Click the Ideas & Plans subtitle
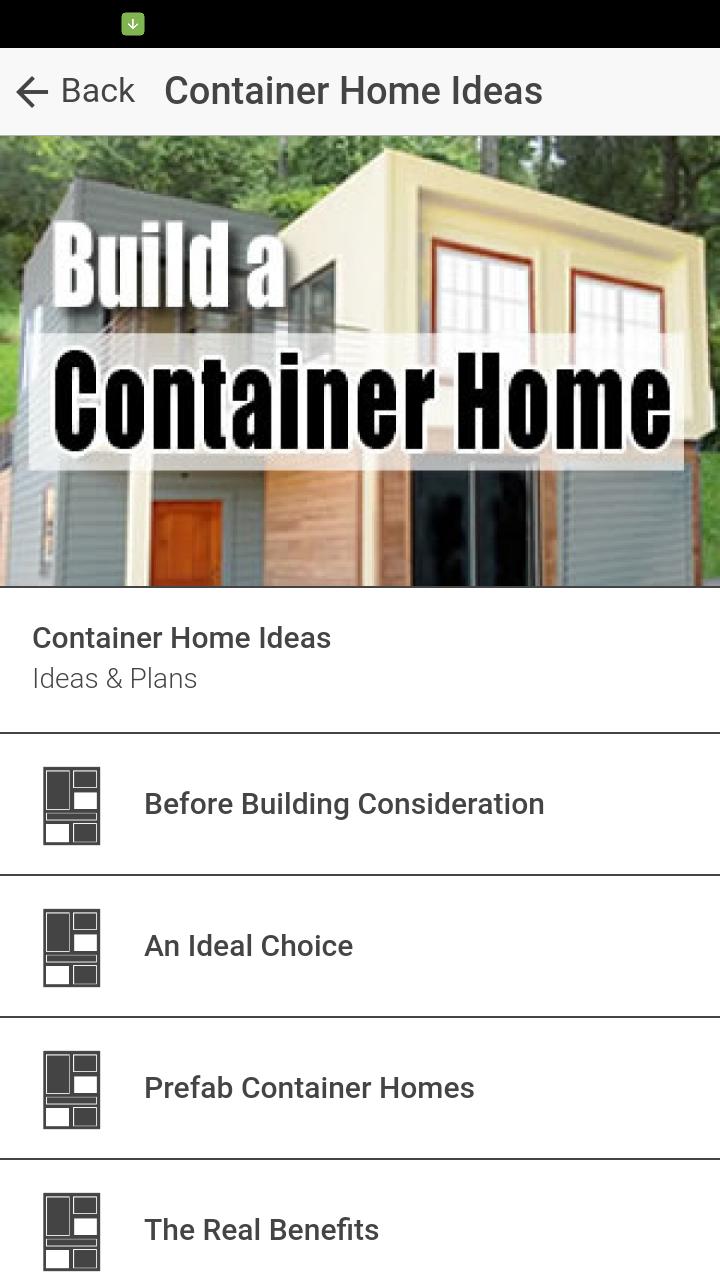The height and width of the screenshot is (1280, 720). pyautogui.click(x=116, y=678)
